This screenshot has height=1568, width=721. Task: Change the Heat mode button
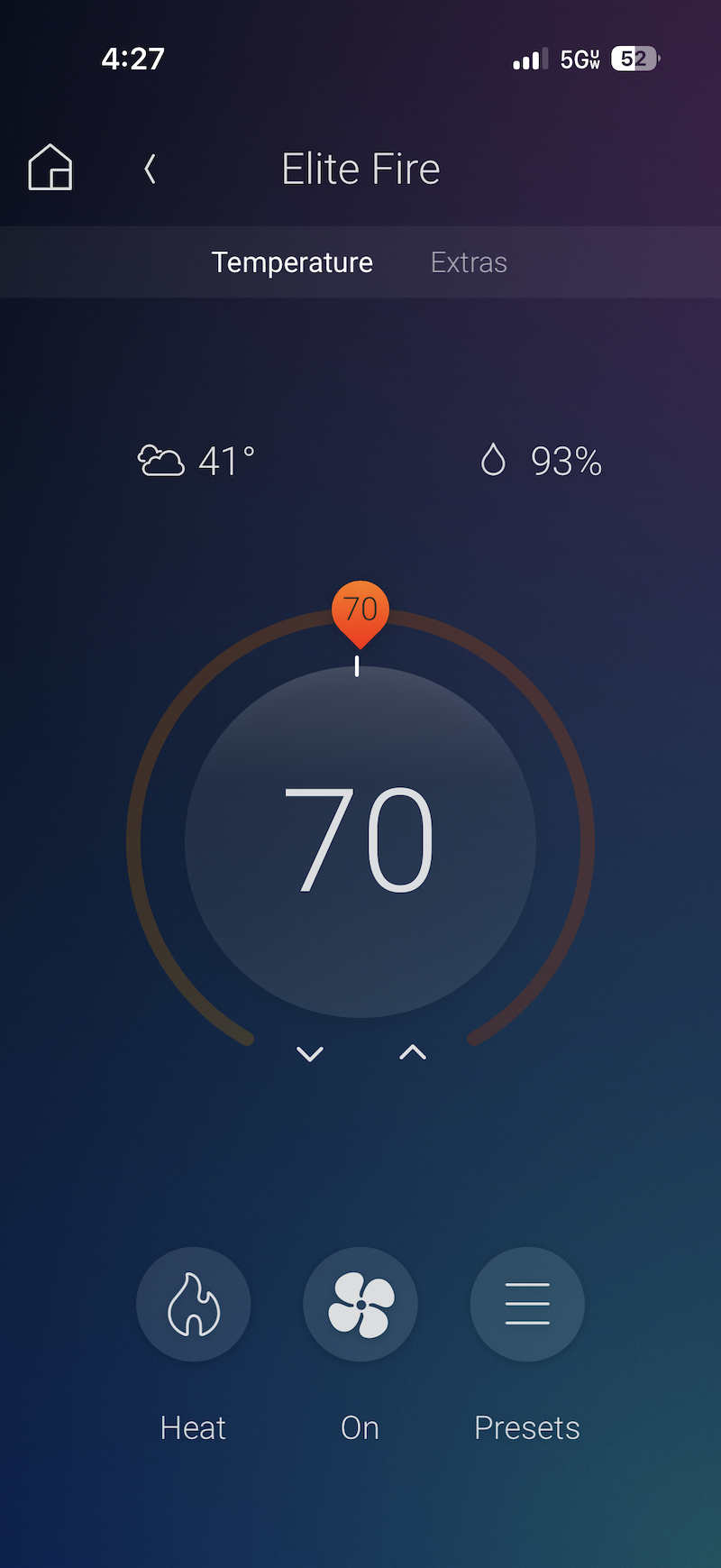click(x=193, y=1304)
